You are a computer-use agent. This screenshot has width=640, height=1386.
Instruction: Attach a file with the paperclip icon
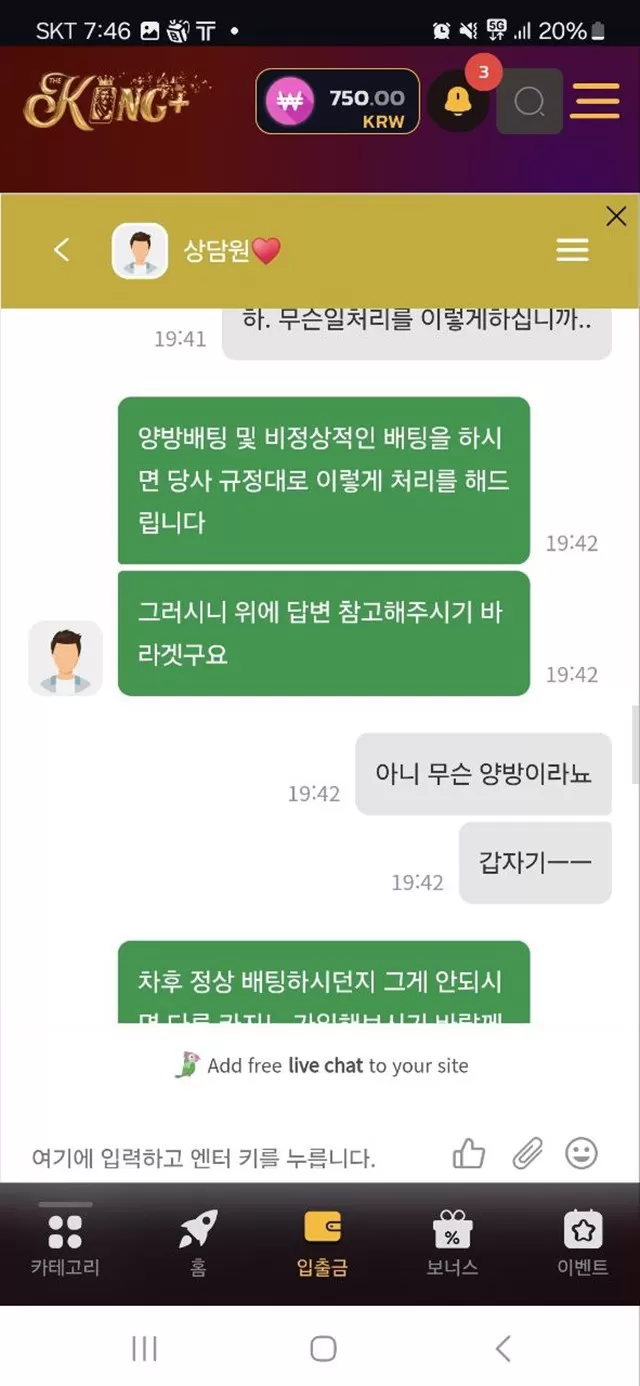pyautogui.click(x=526, y=1154)
